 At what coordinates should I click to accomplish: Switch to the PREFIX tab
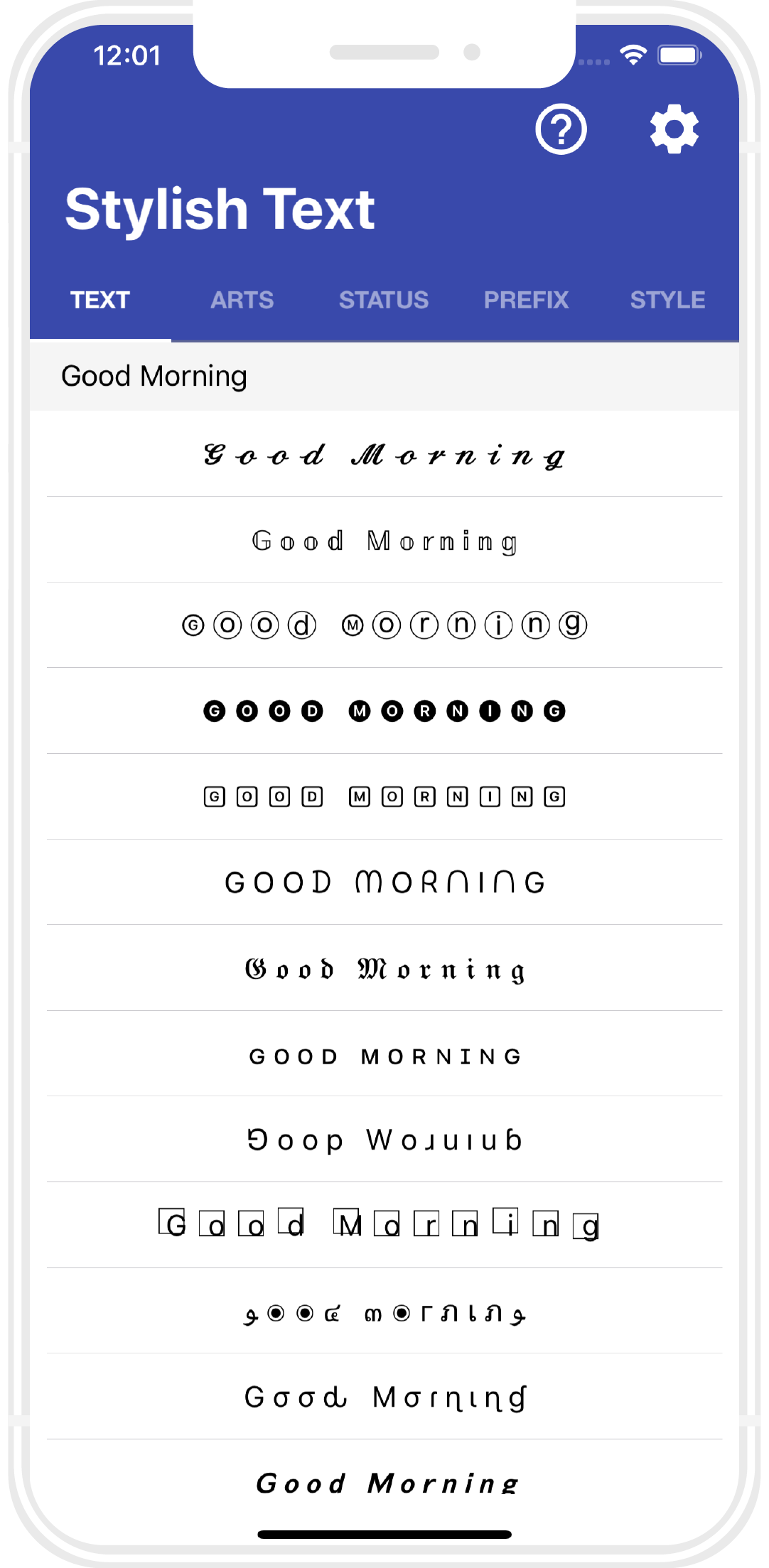pos(526,300)
